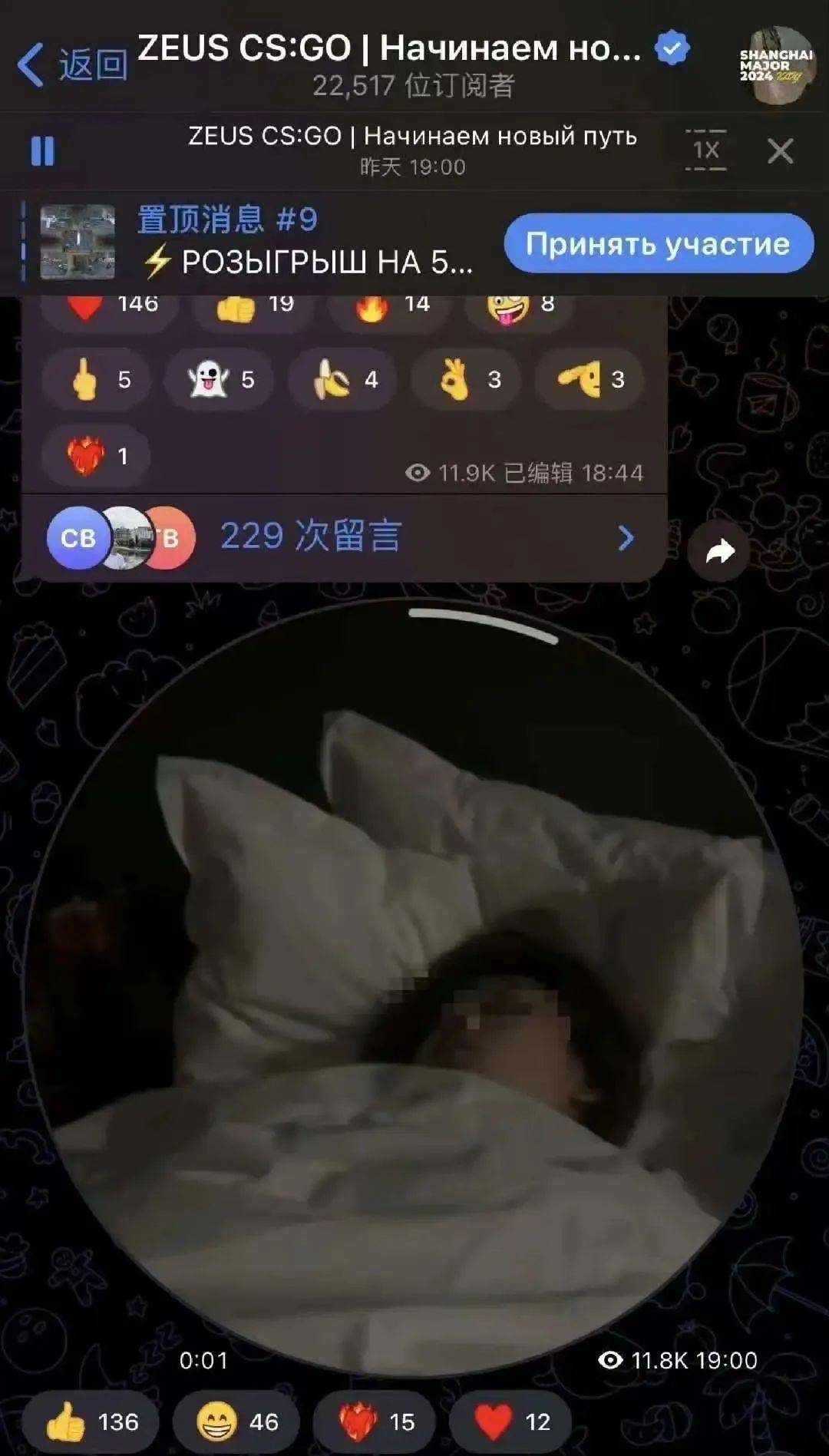
Task: Add the middle finger reaction (5)
Action: click(97, 379)
